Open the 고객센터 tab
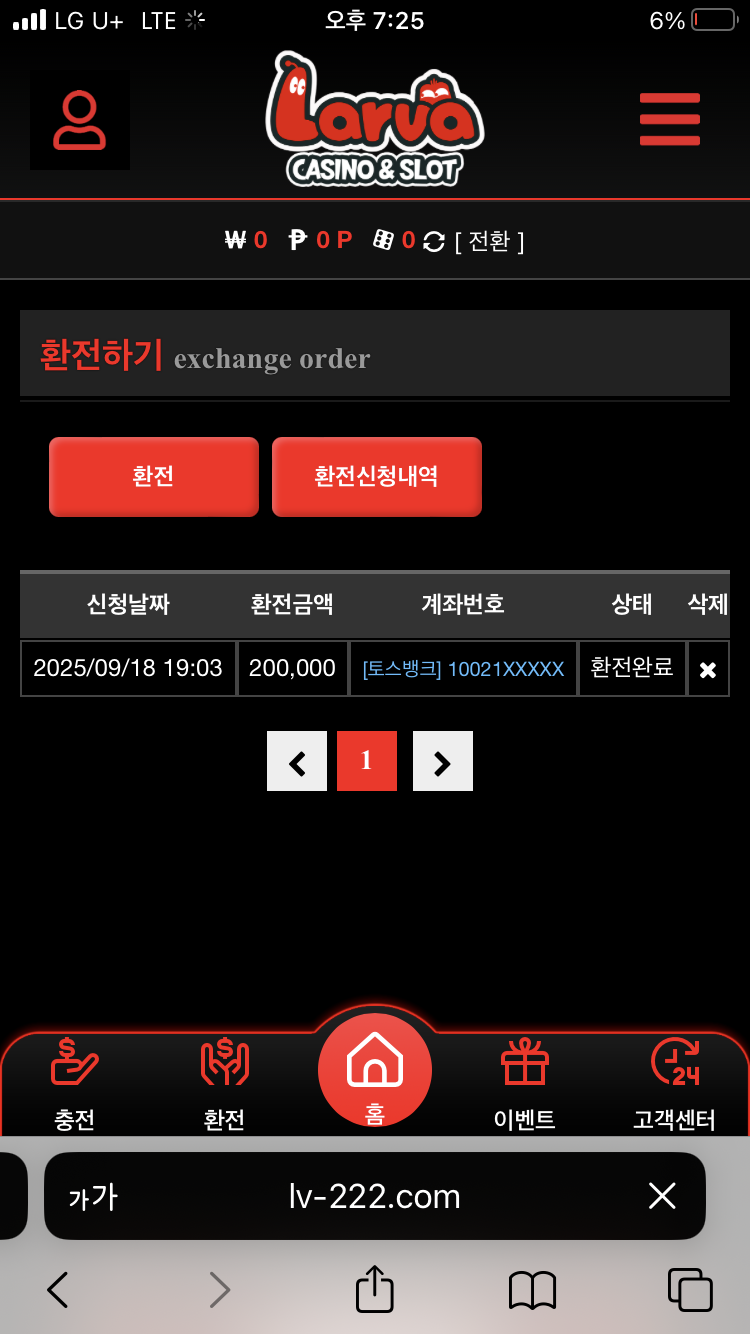 [674, 1084]
